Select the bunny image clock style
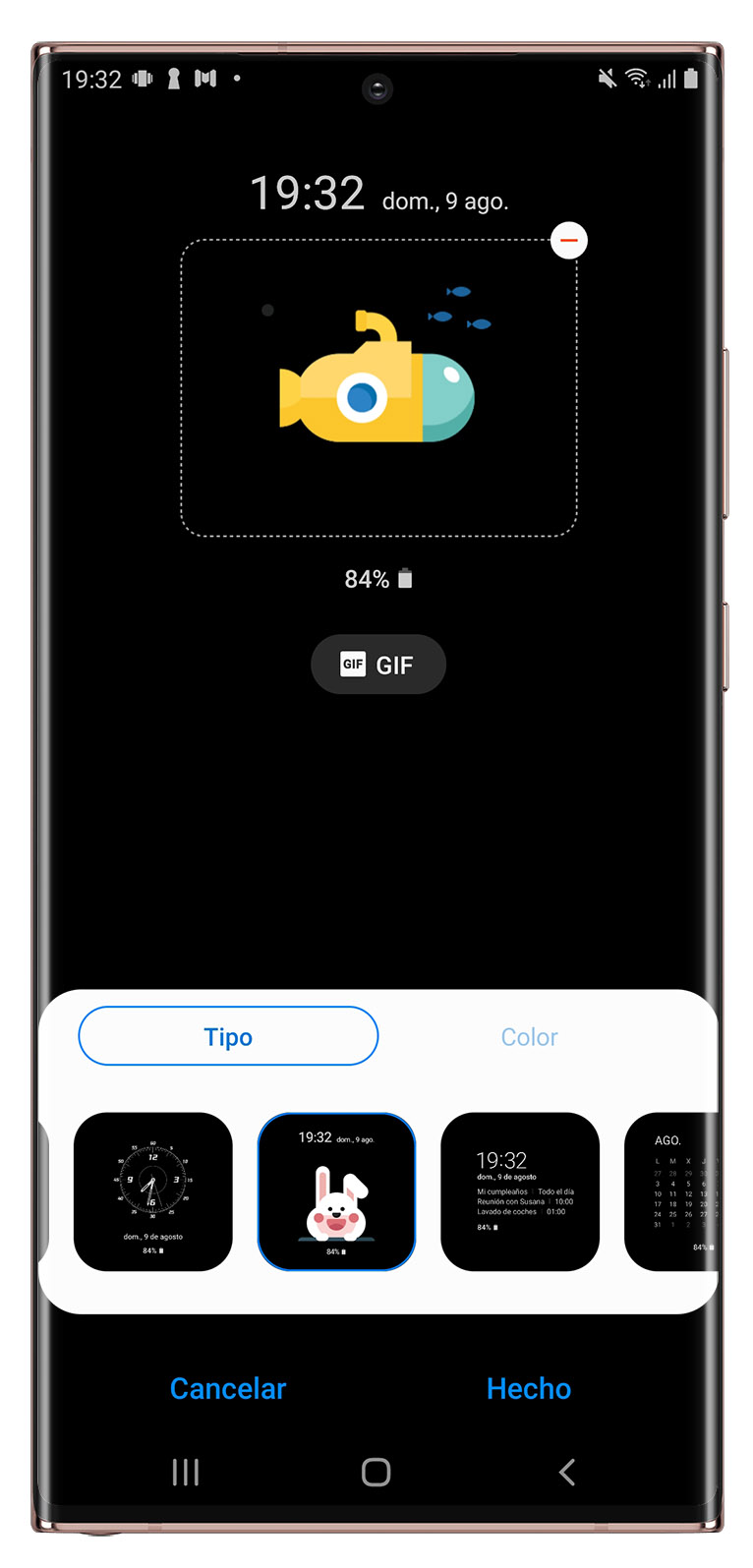 (x=336, y=1191)
